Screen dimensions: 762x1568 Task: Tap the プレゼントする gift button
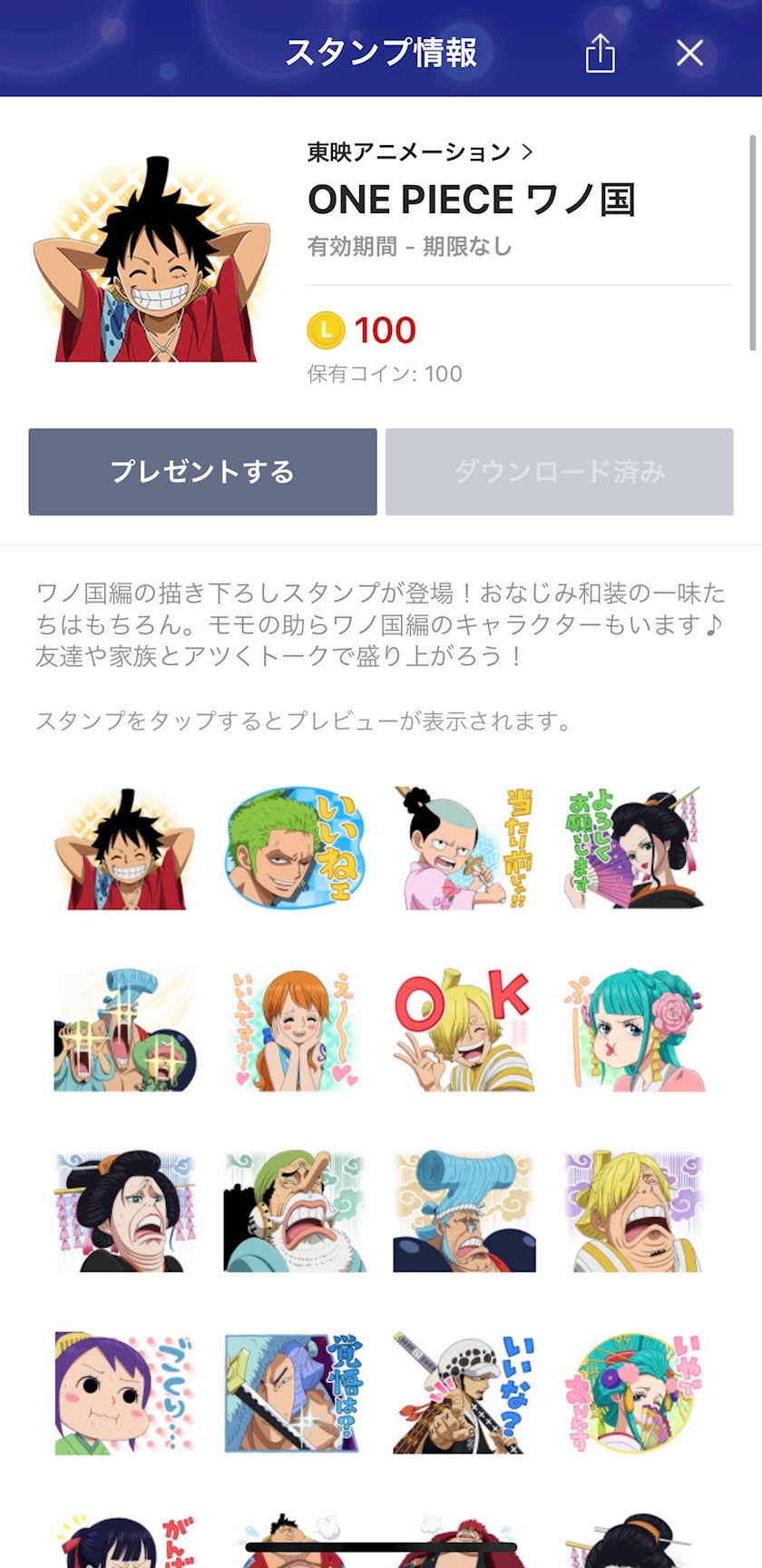click(202, 472)
